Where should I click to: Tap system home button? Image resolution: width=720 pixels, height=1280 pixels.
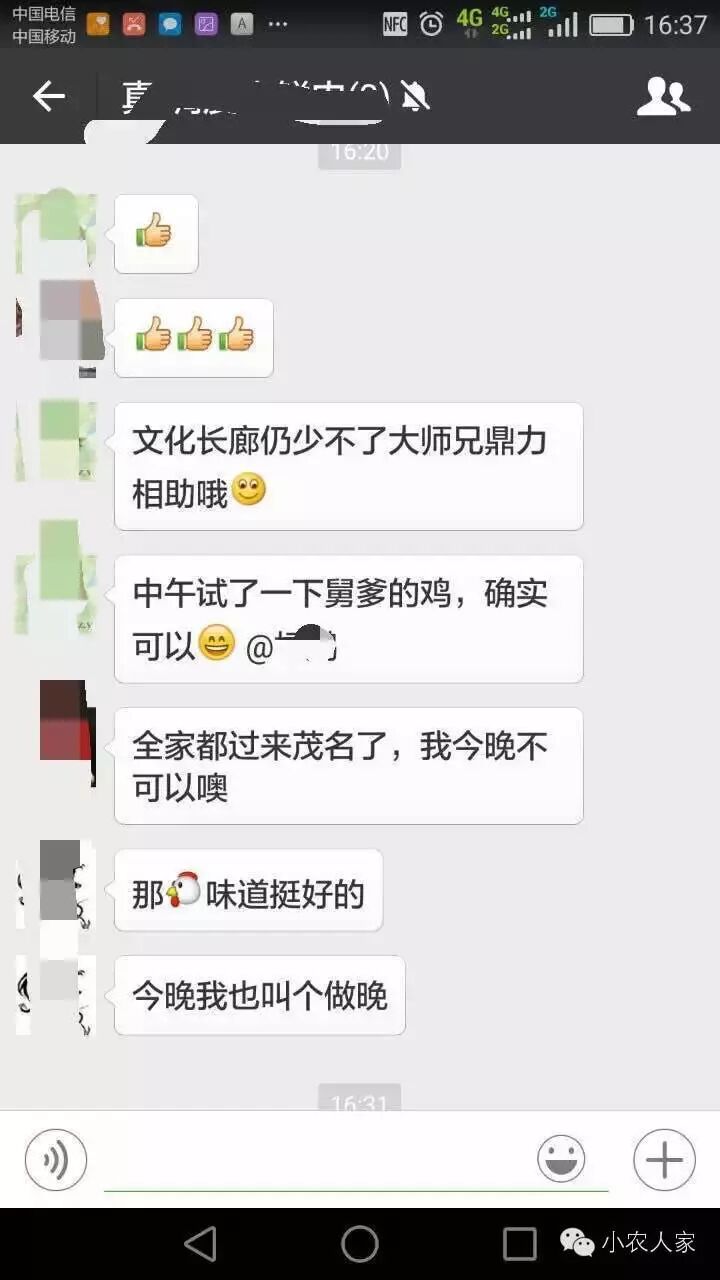[x=360, y=1244]
